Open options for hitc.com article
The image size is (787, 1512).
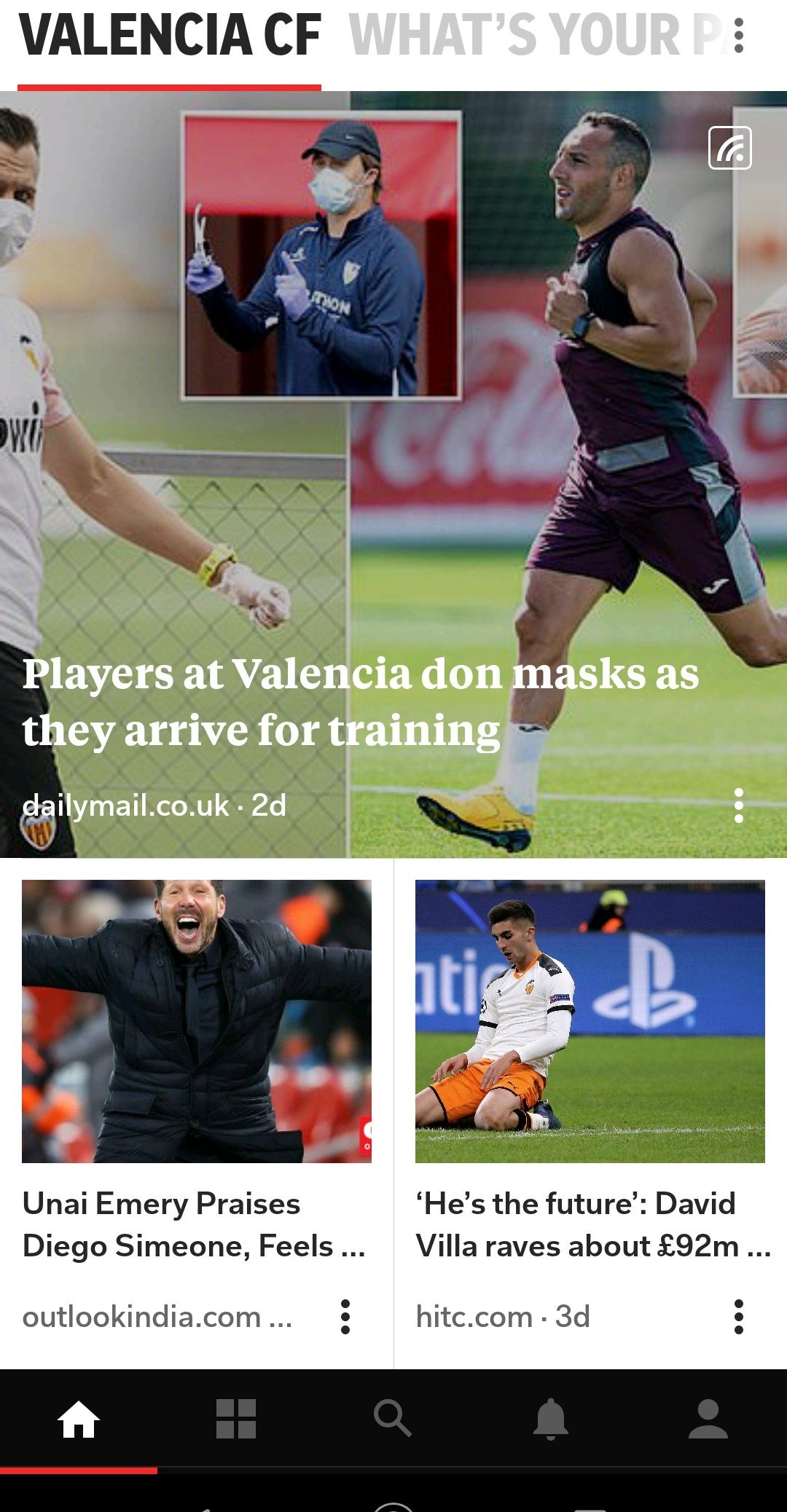click(x=738, y=1317)
